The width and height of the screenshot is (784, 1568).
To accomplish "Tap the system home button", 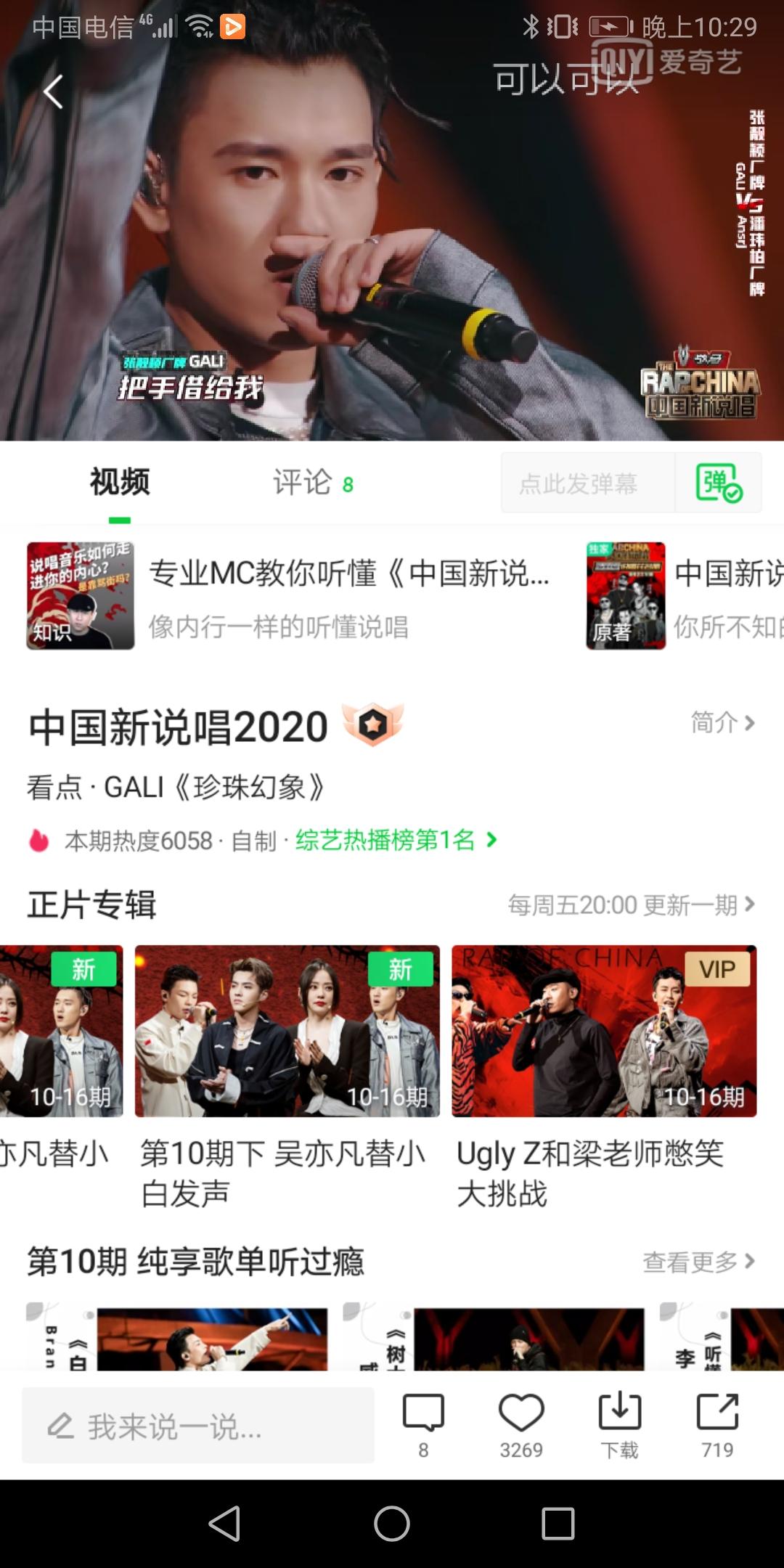I will (x=392, y=1523).
